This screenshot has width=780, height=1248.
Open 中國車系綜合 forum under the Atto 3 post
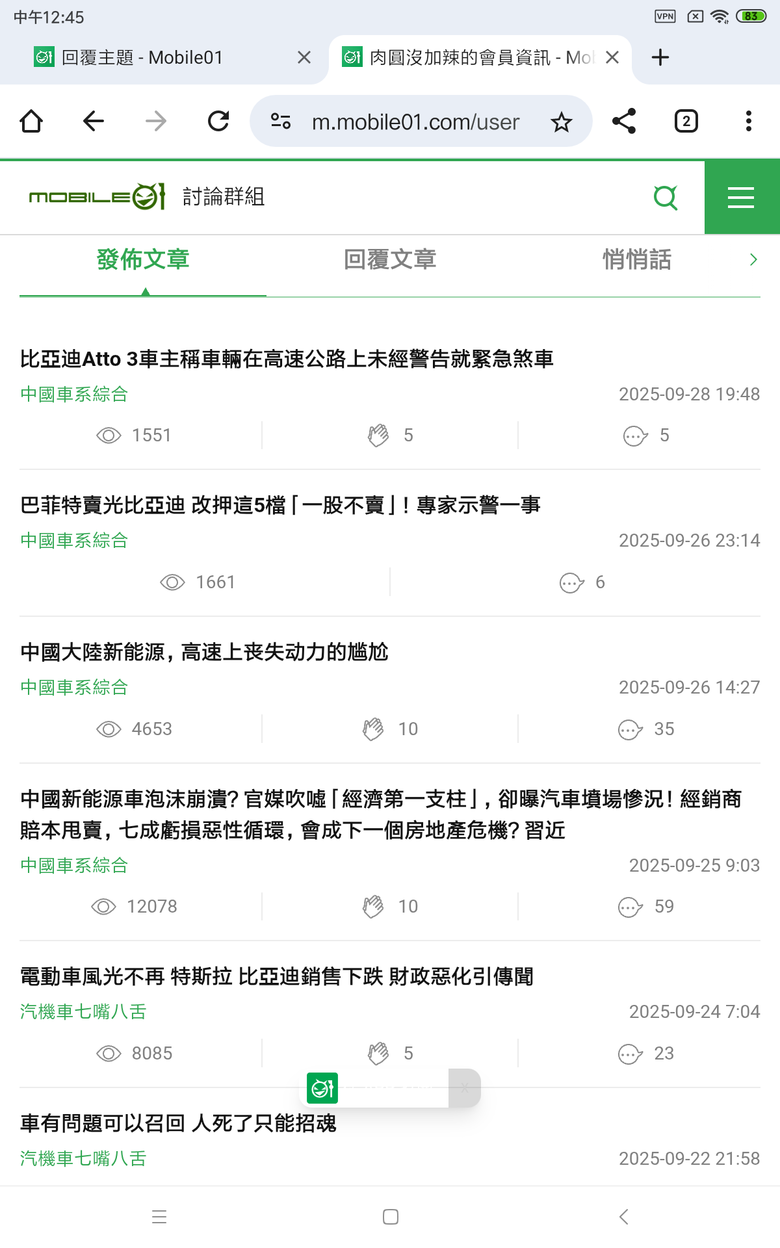[x=74, y=395]
